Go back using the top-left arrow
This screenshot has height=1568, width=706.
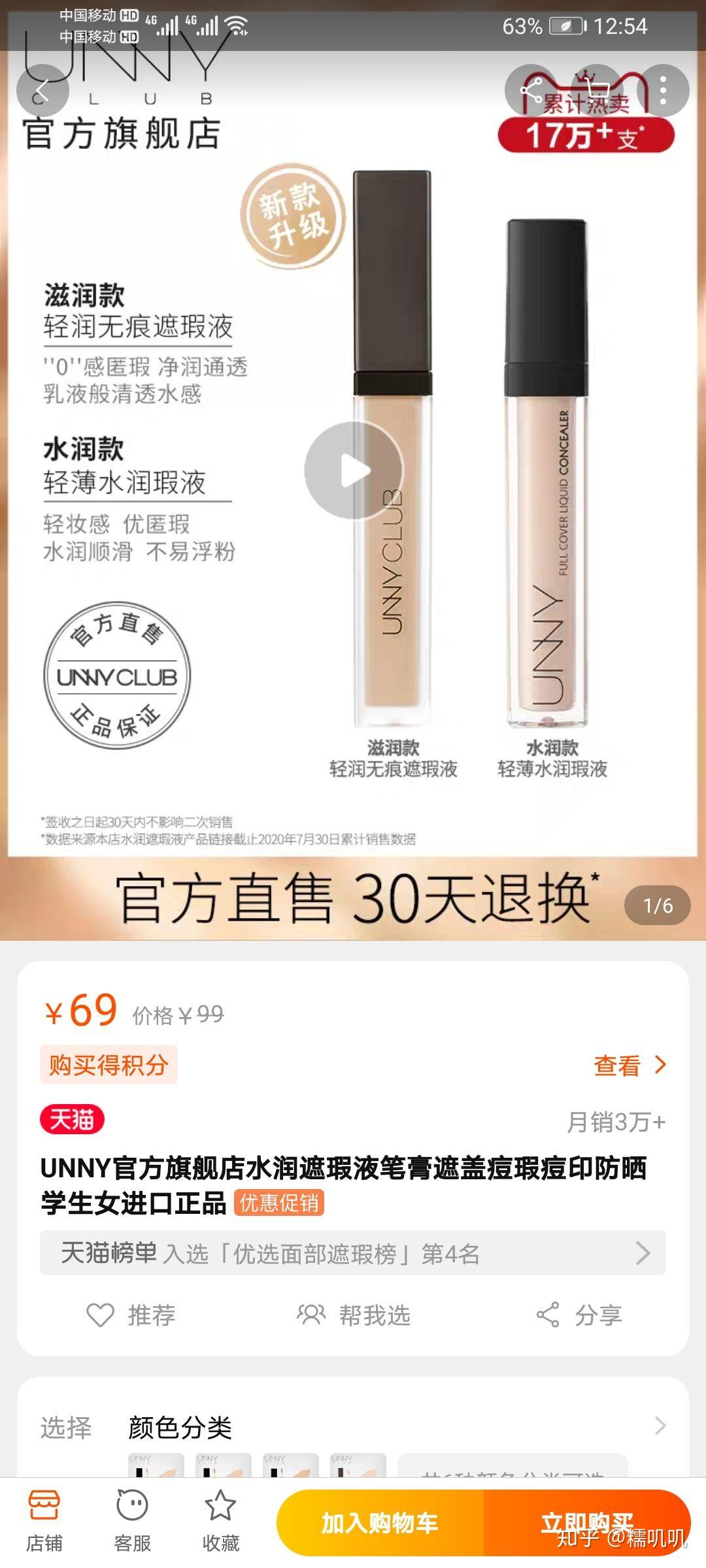coord(42,90)
